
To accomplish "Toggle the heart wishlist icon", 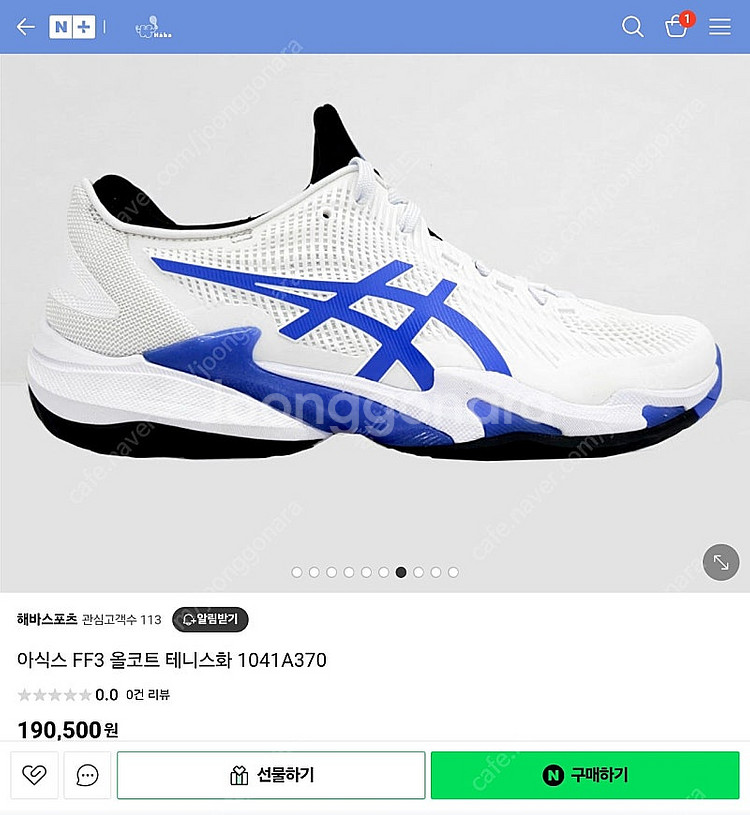I will click(x=34, y=775).
